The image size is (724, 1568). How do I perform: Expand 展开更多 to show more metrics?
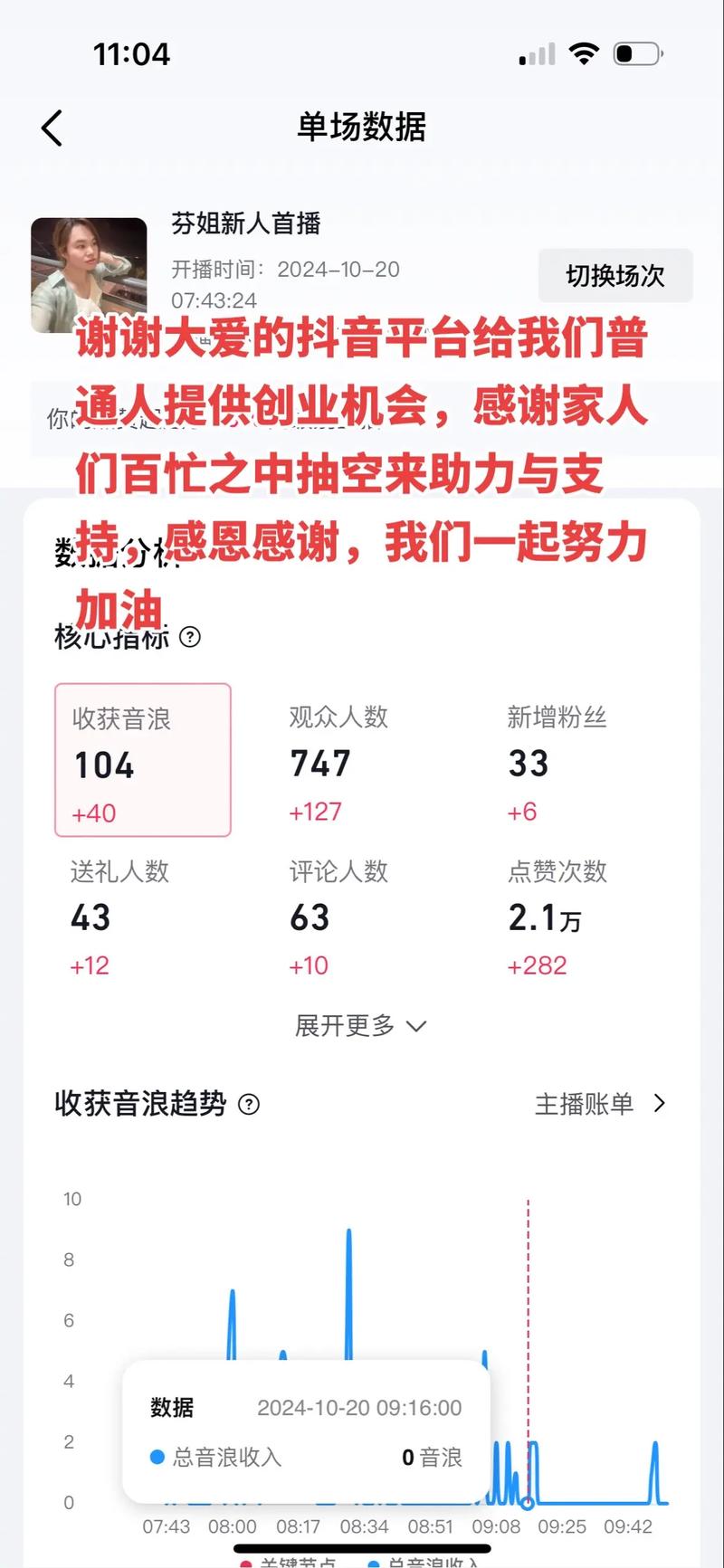[361, 1026]
